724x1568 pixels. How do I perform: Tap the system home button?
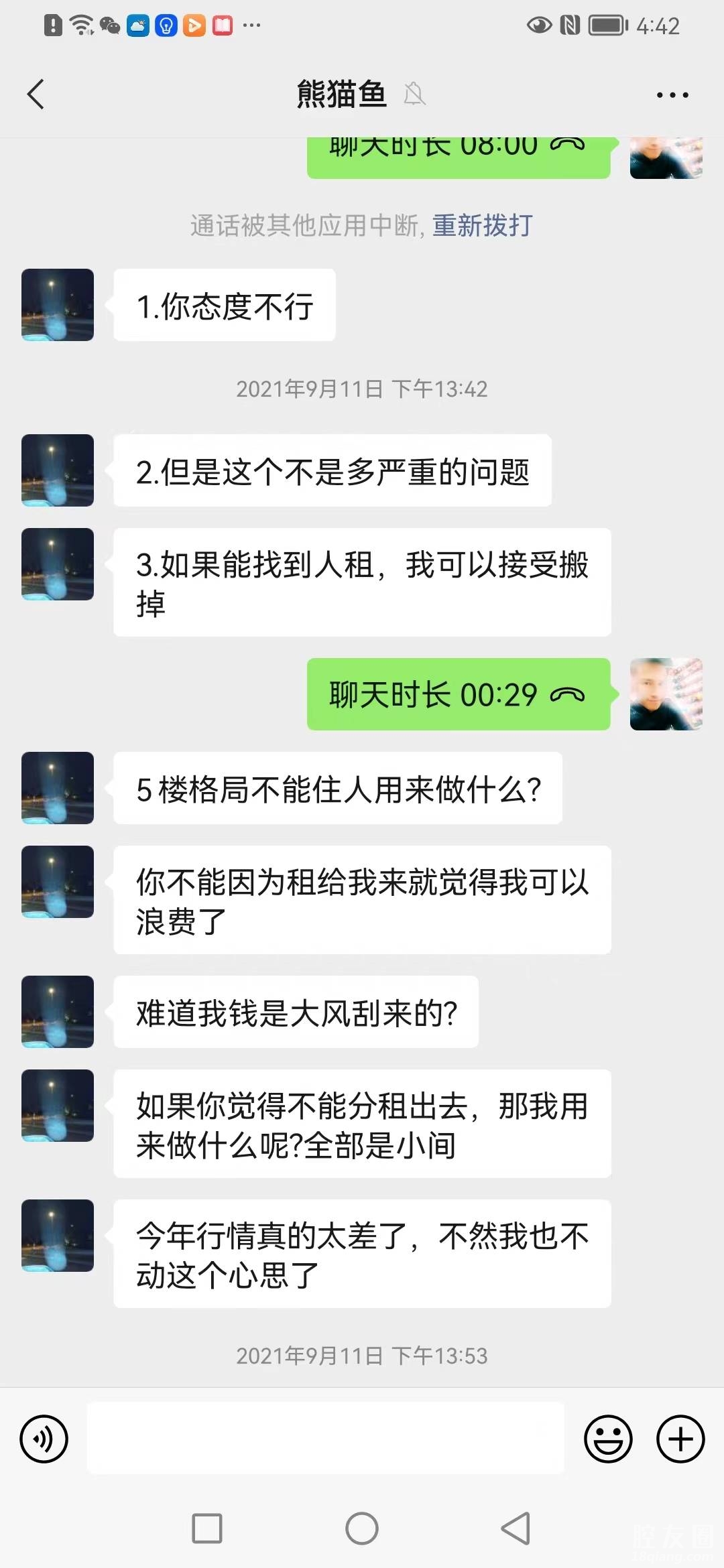(x=362, y=1528)
